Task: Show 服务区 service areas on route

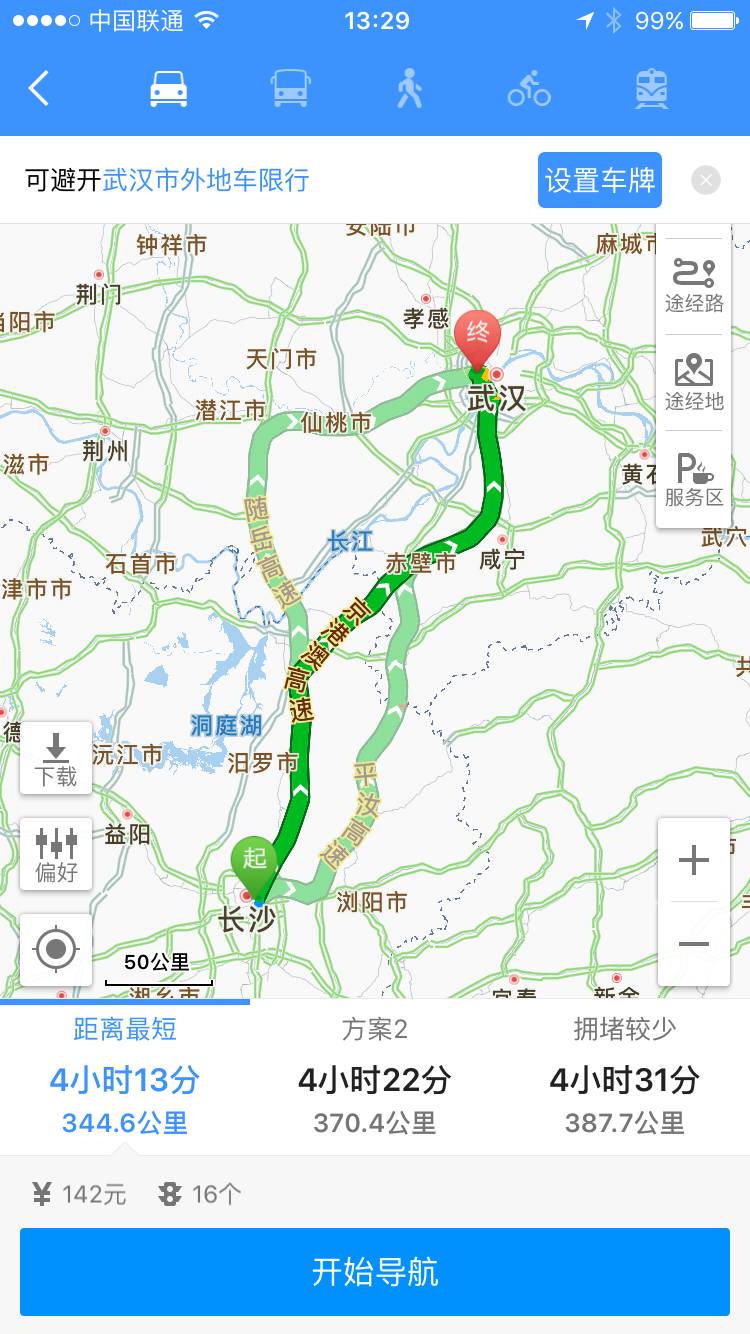Action: tap(694, 480)
